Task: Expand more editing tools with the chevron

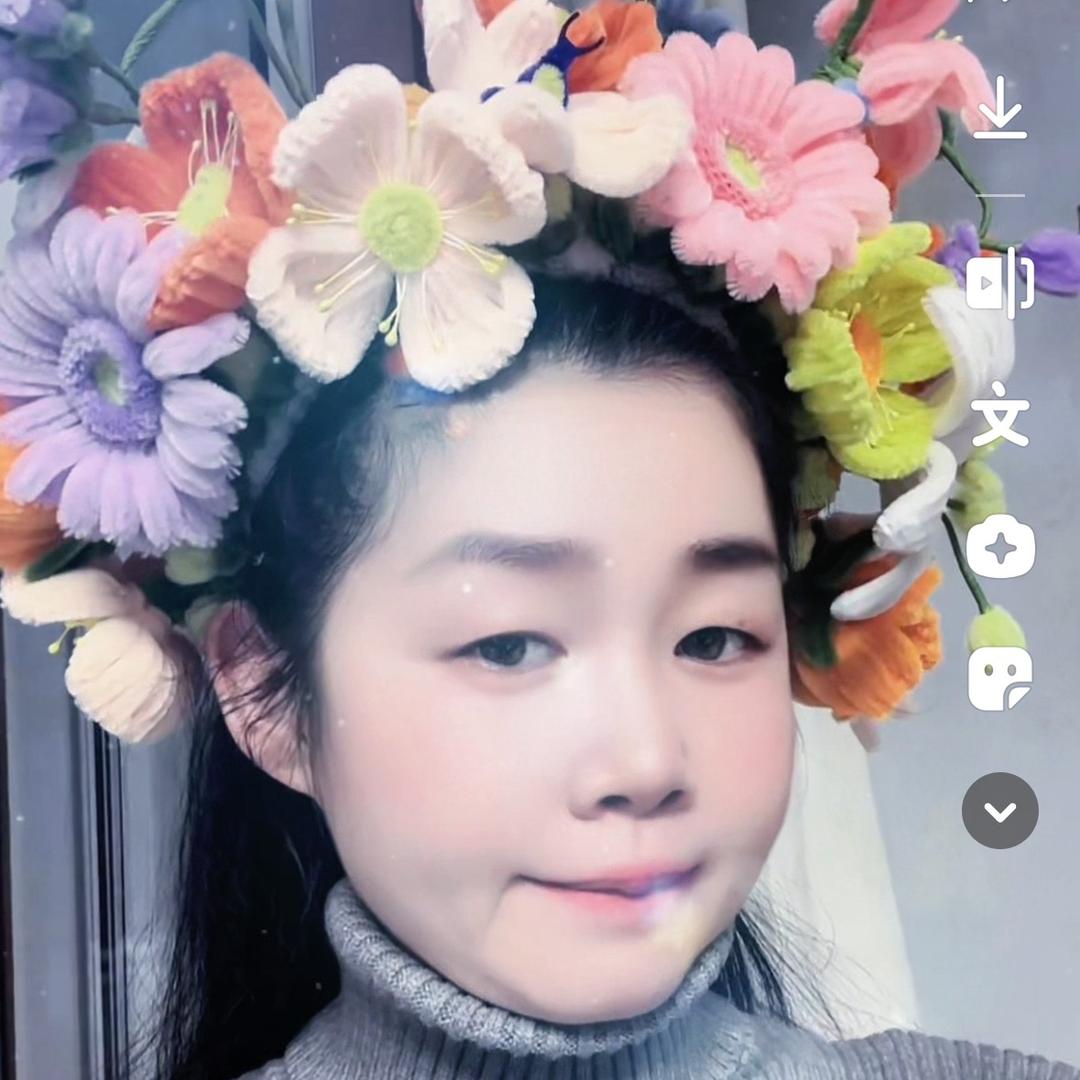Action: (1000, 811)
